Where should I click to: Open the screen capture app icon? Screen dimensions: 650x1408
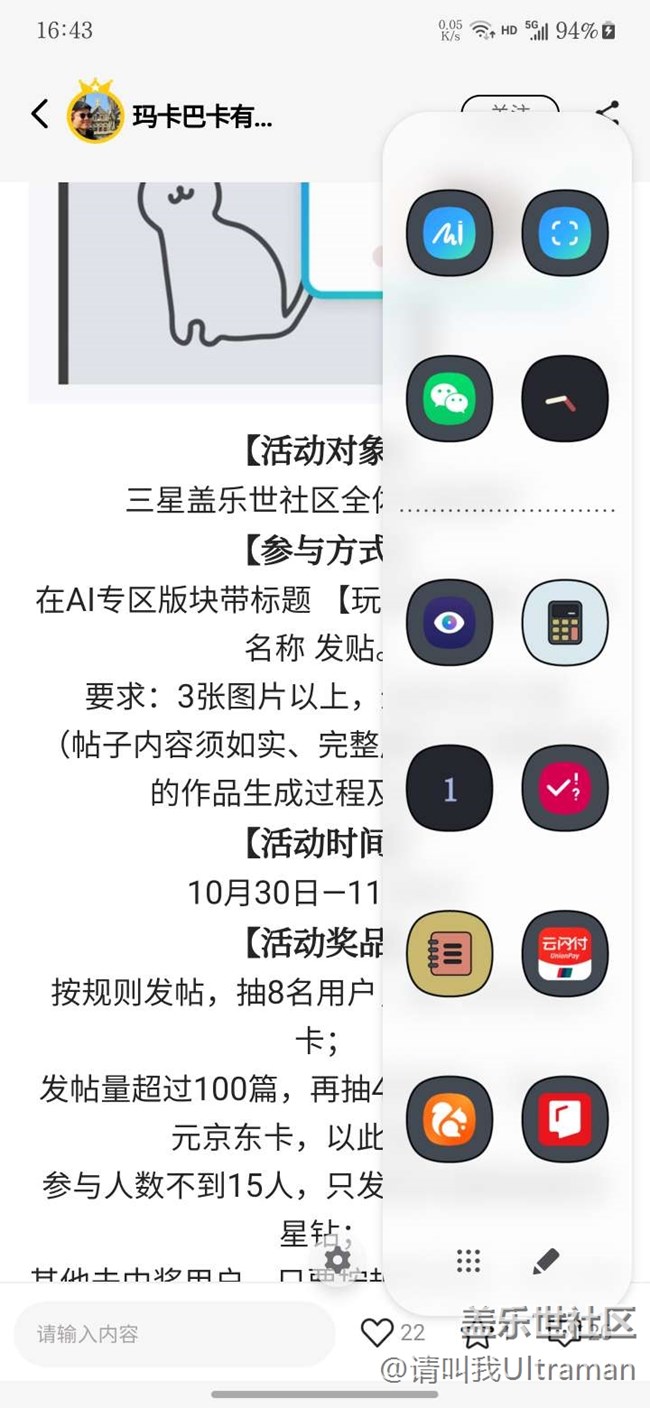click(565, 234)
